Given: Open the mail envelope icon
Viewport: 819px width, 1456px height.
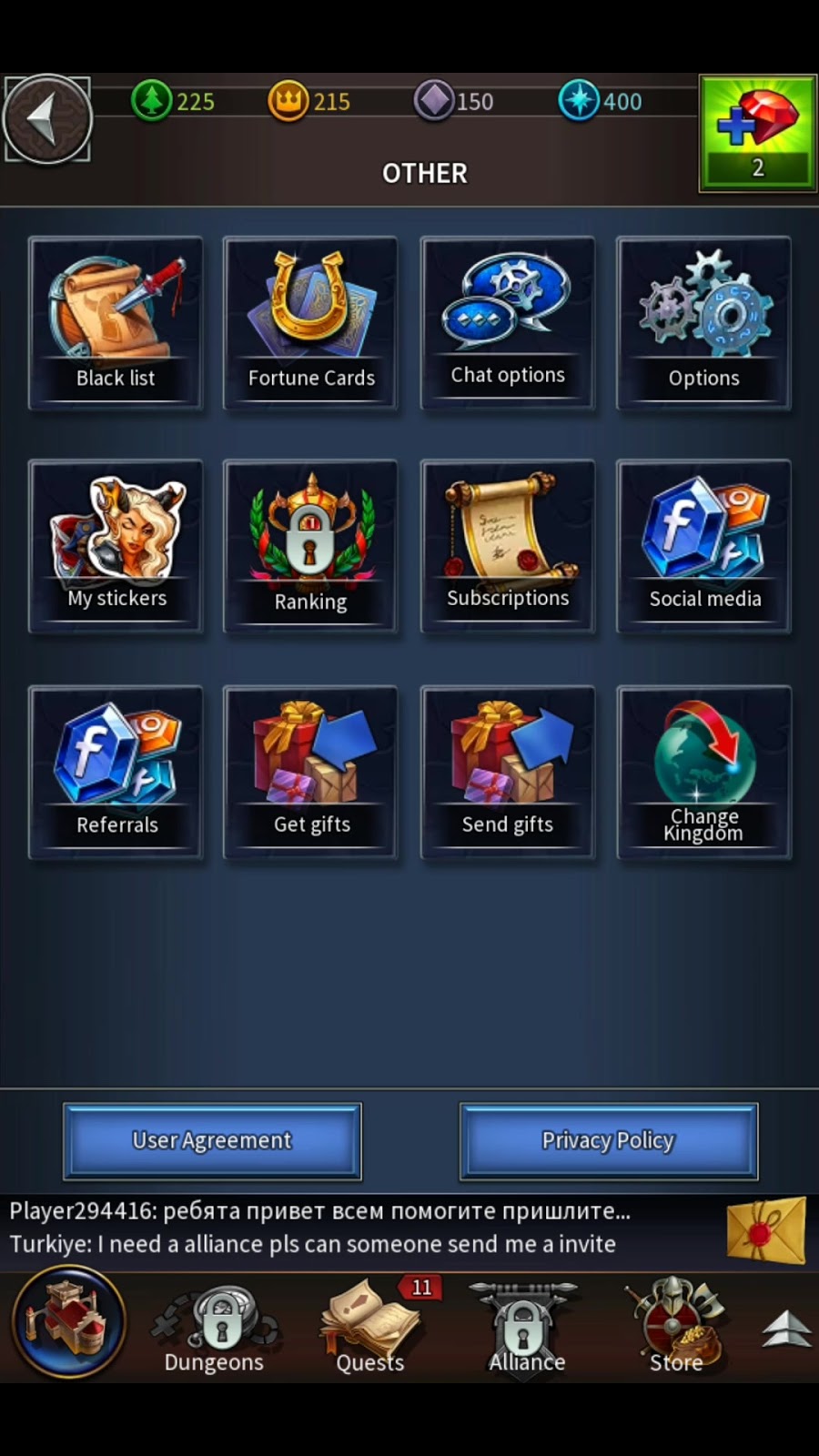Looking at the screenshot, I should 766,1230.
